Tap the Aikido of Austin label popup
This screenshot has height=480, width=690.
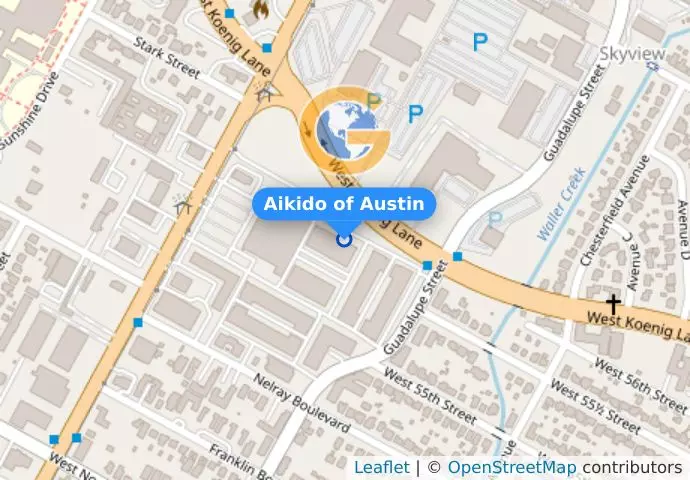pos(344,205)
